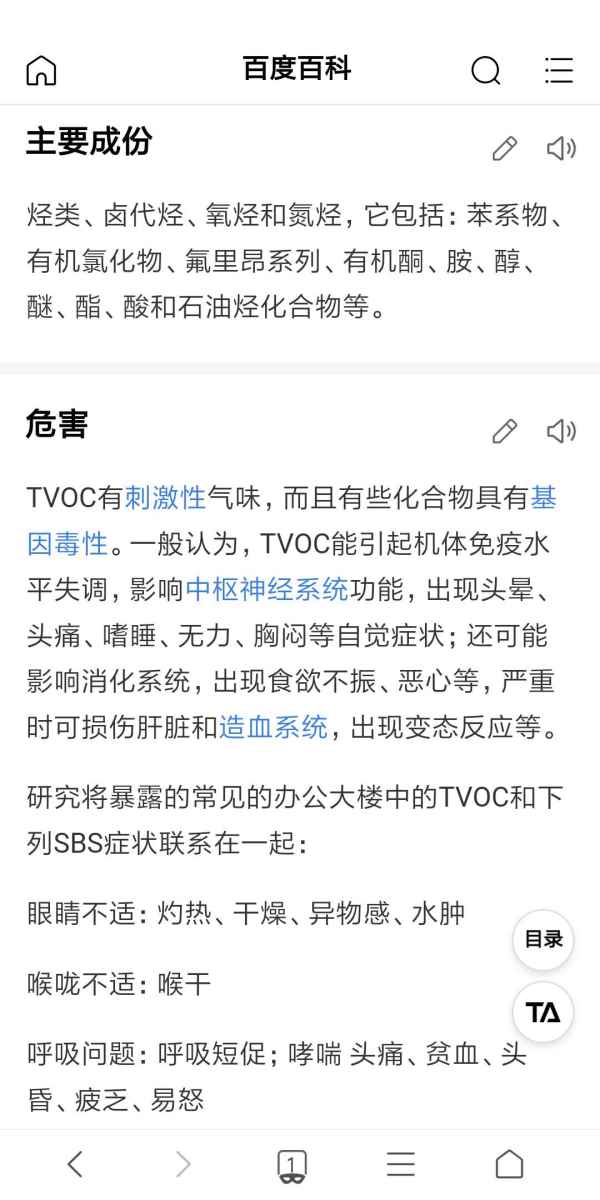The height and width of the screenshot is (1200, 600).
Task: Follow the 中枢神经系统 link
Action: [267, 590]
